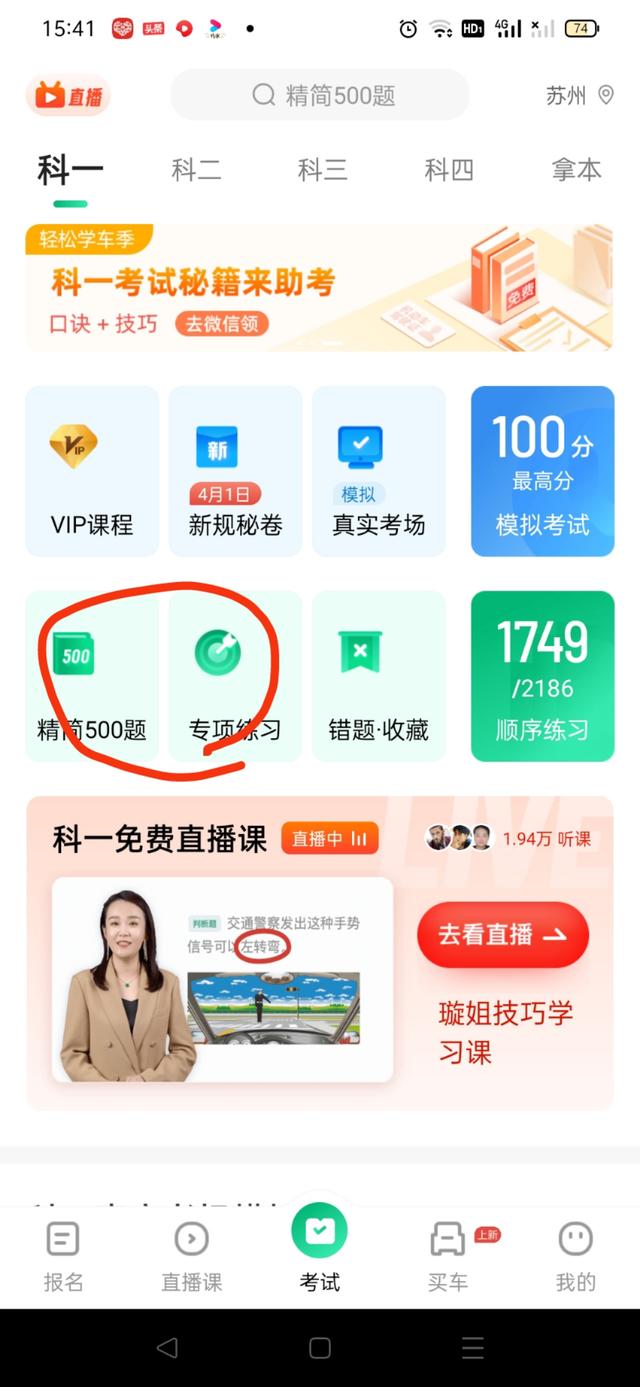Open 错题·收藏

click(378, 677)
